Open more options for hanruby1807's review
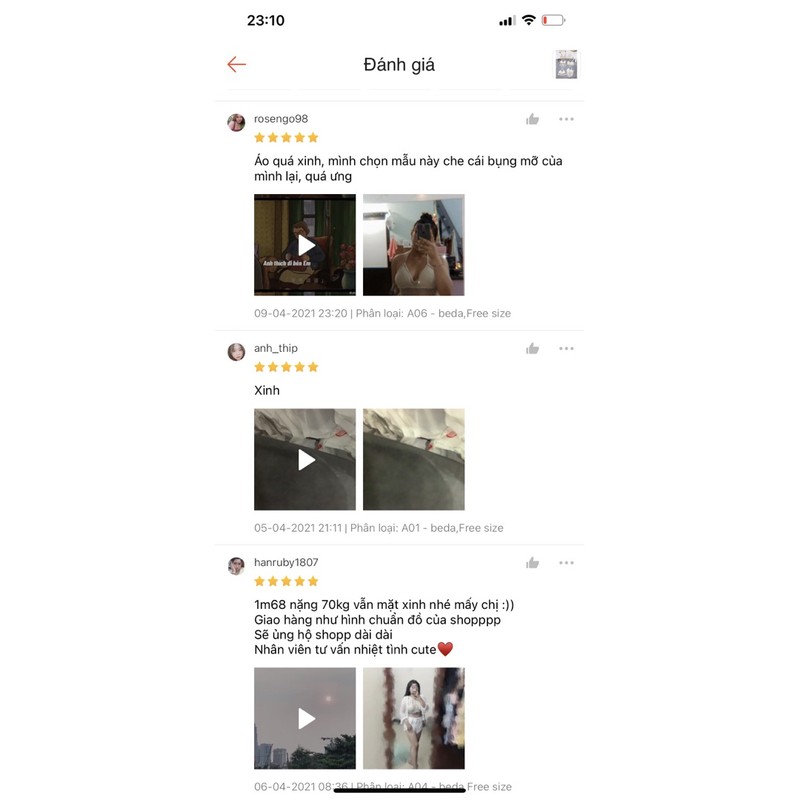This screenshot has width=800, height=800. tap(566, 563)
